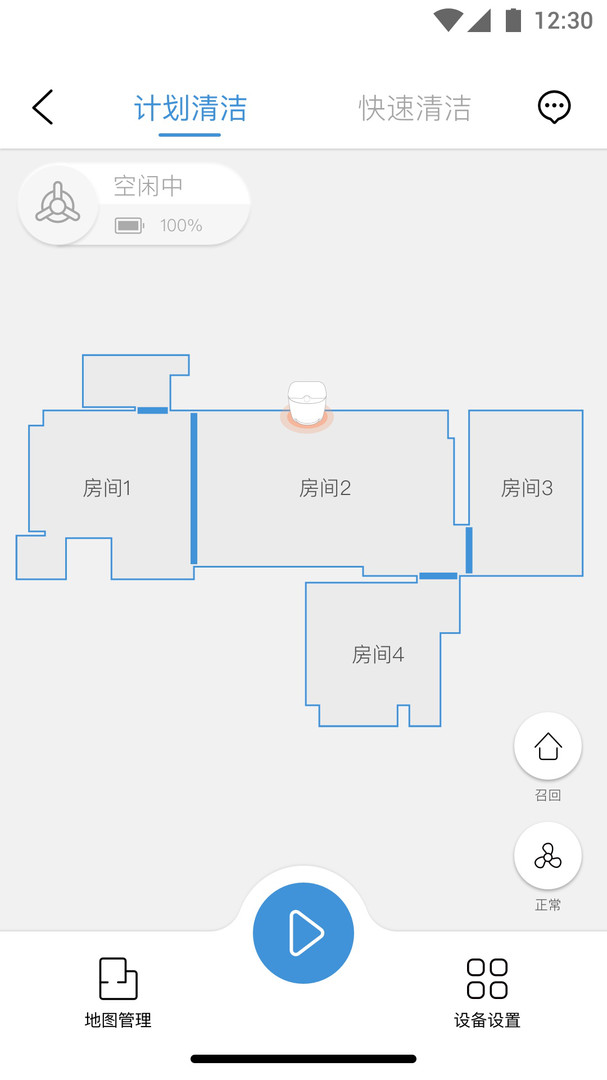Open 地图管理
The height and width of the screenshot is (1080, 607).
[118, 992]
